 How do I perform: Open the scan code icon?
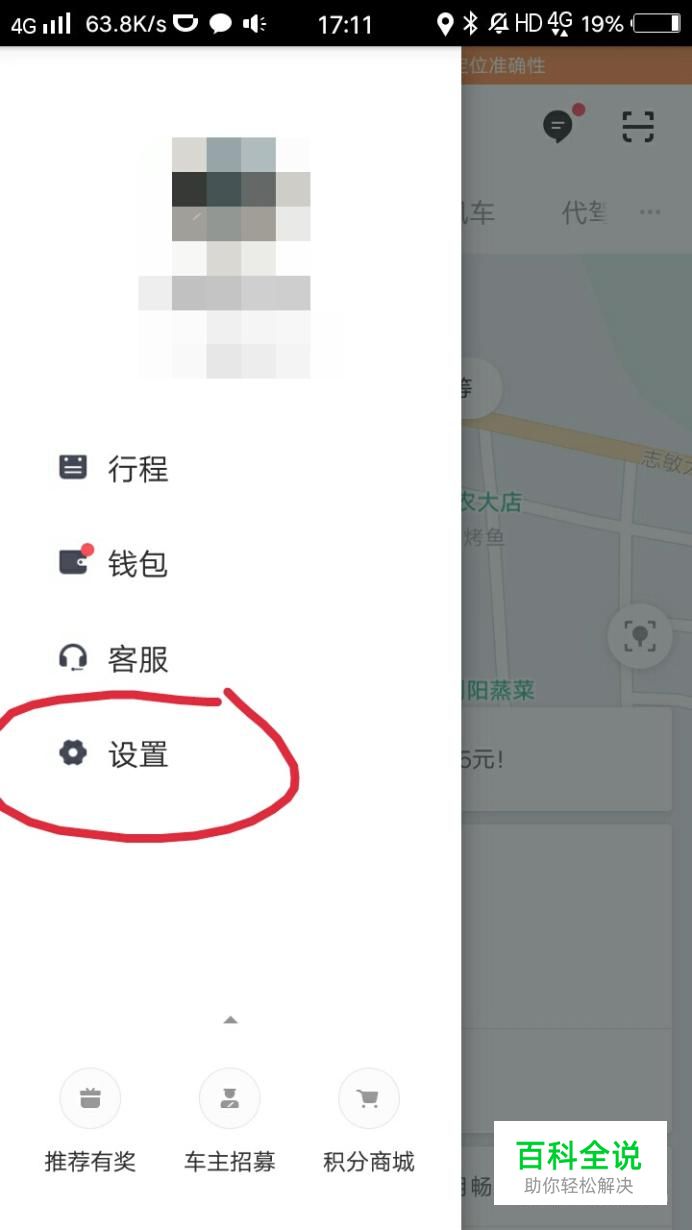(638, 127)
